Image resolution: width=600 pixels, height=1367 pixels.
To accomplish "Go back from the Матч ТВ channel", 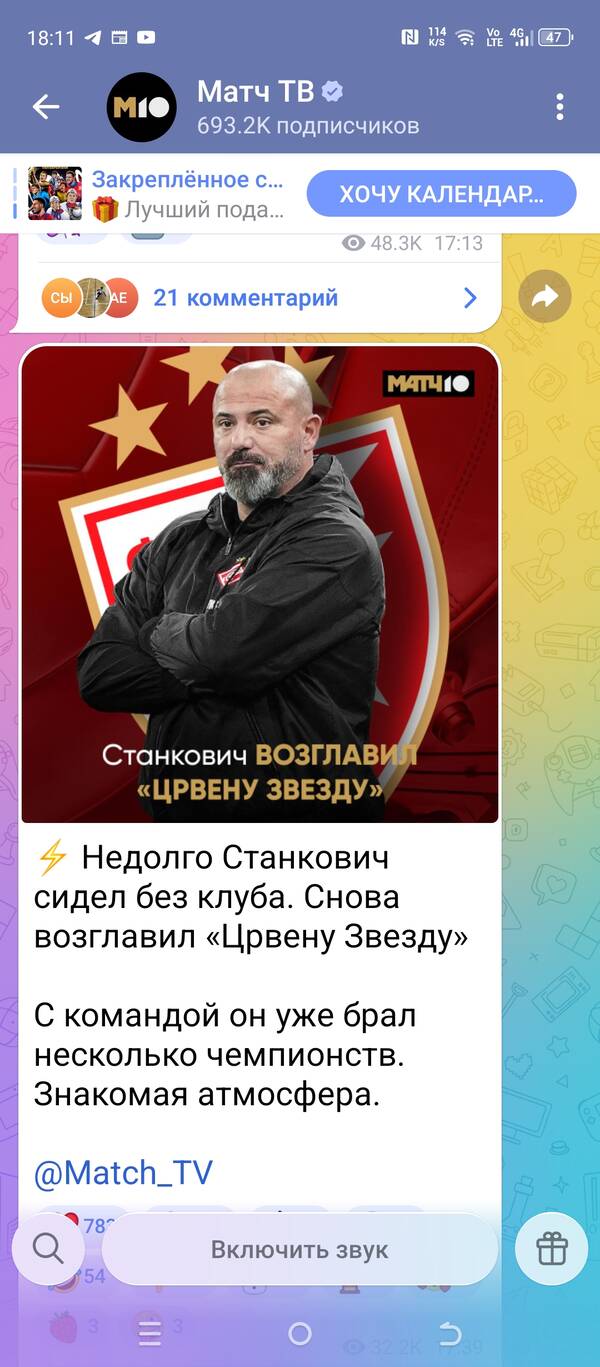I will coord(46,107).
